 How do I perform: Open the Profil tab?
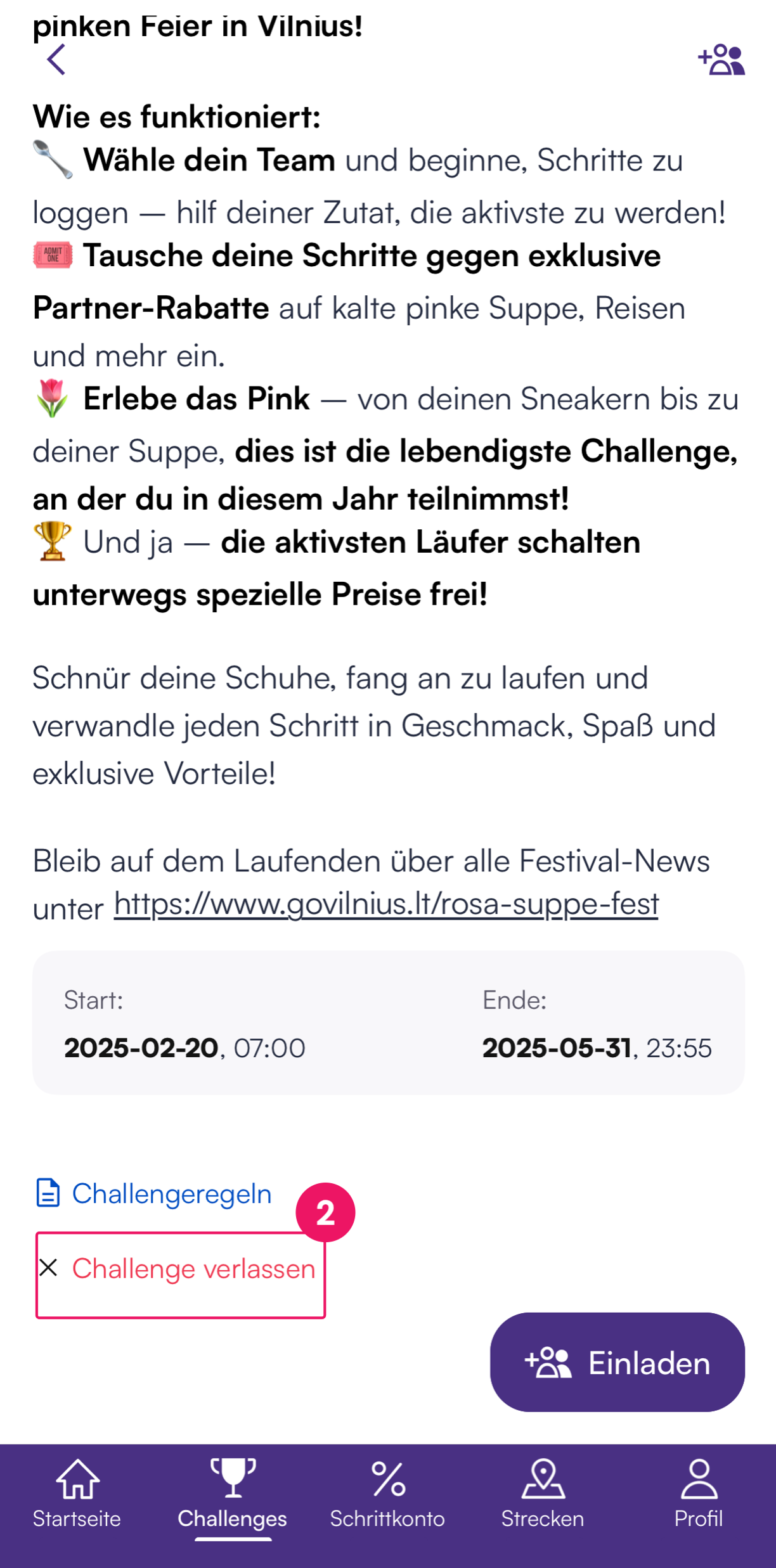pyautogui.click(x=698, y=1493)
